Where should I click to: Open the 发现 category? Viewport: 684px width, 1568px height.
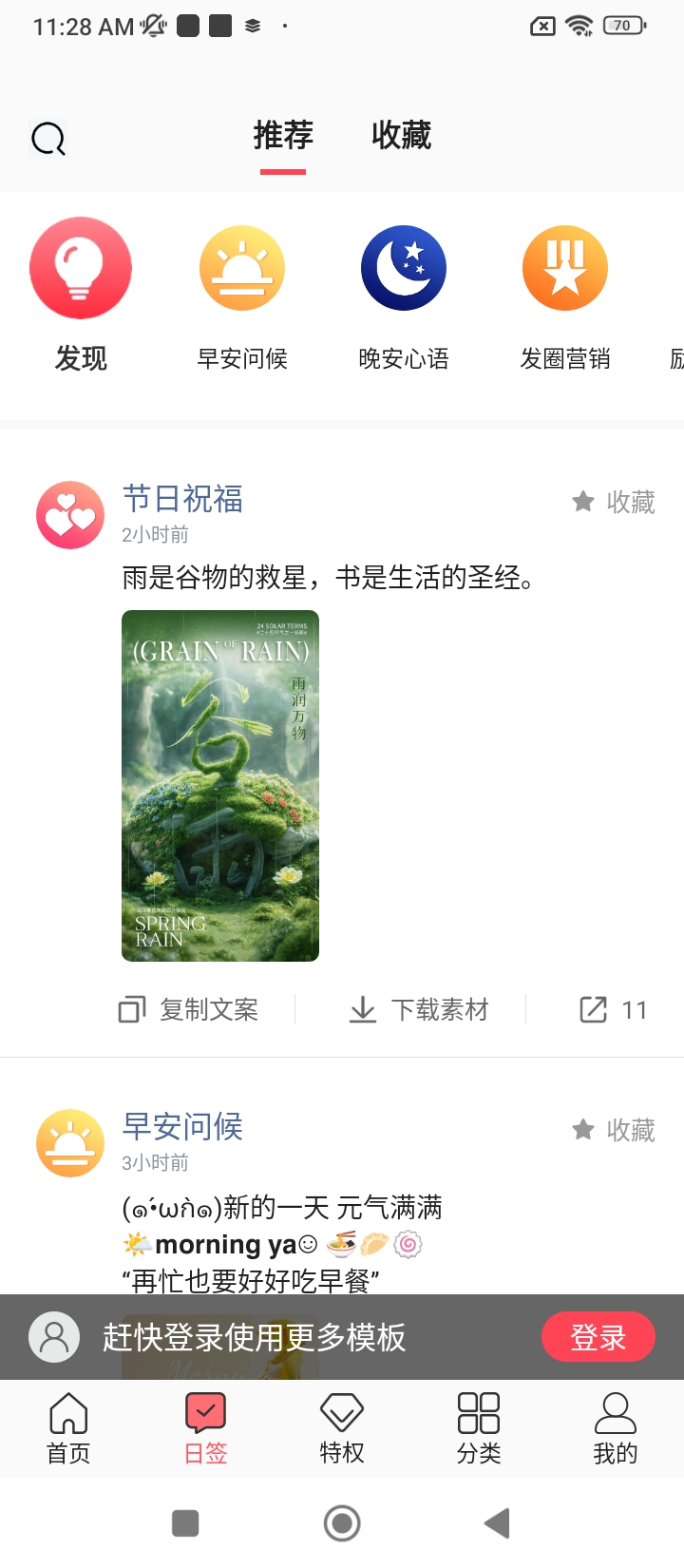[x=81, y=269]
